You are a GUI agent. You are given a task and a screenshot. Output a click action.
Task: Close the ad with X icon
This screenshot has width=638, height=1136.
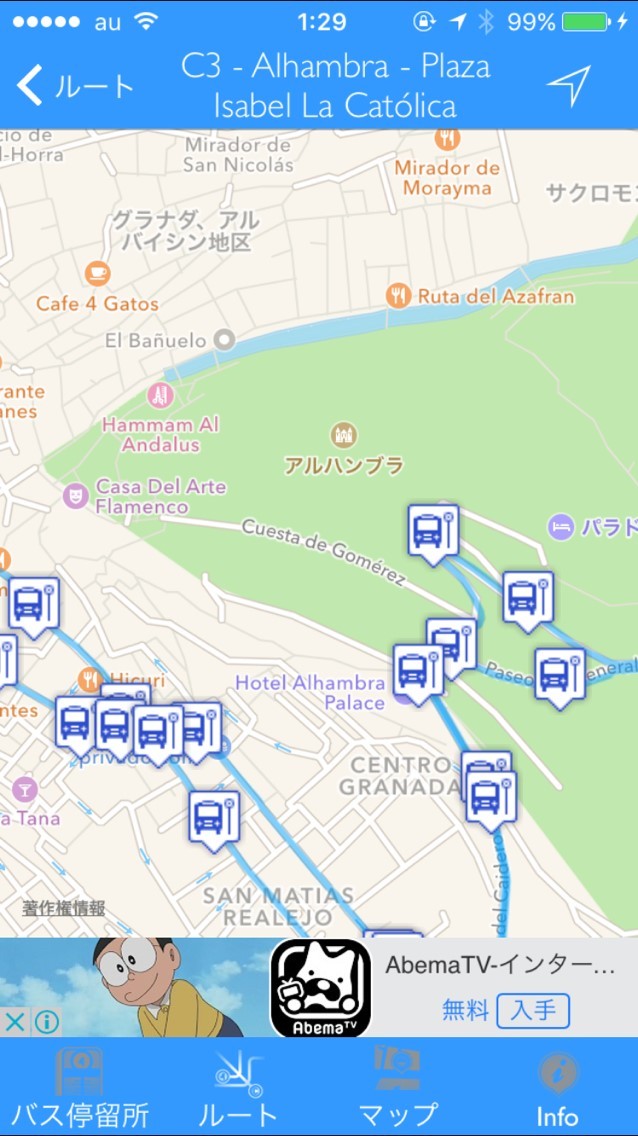tap(14, 1022)
